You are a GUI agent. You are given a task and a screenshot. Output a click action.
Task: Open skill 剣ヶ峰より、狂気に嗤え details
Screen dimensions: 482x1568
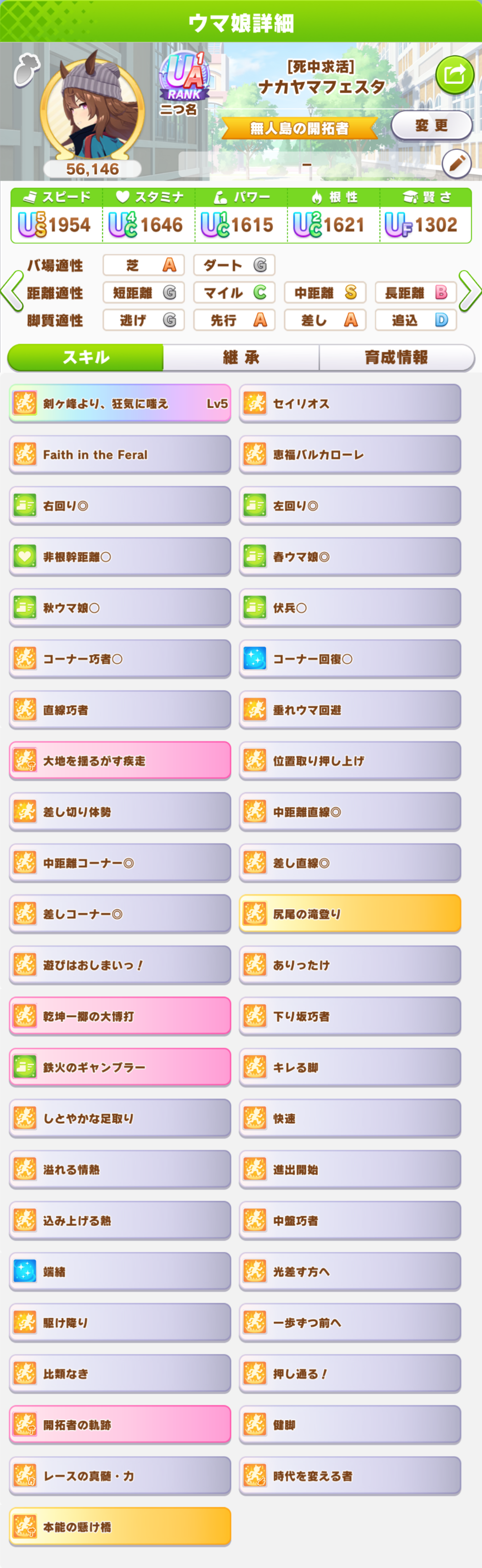[120, 404]
